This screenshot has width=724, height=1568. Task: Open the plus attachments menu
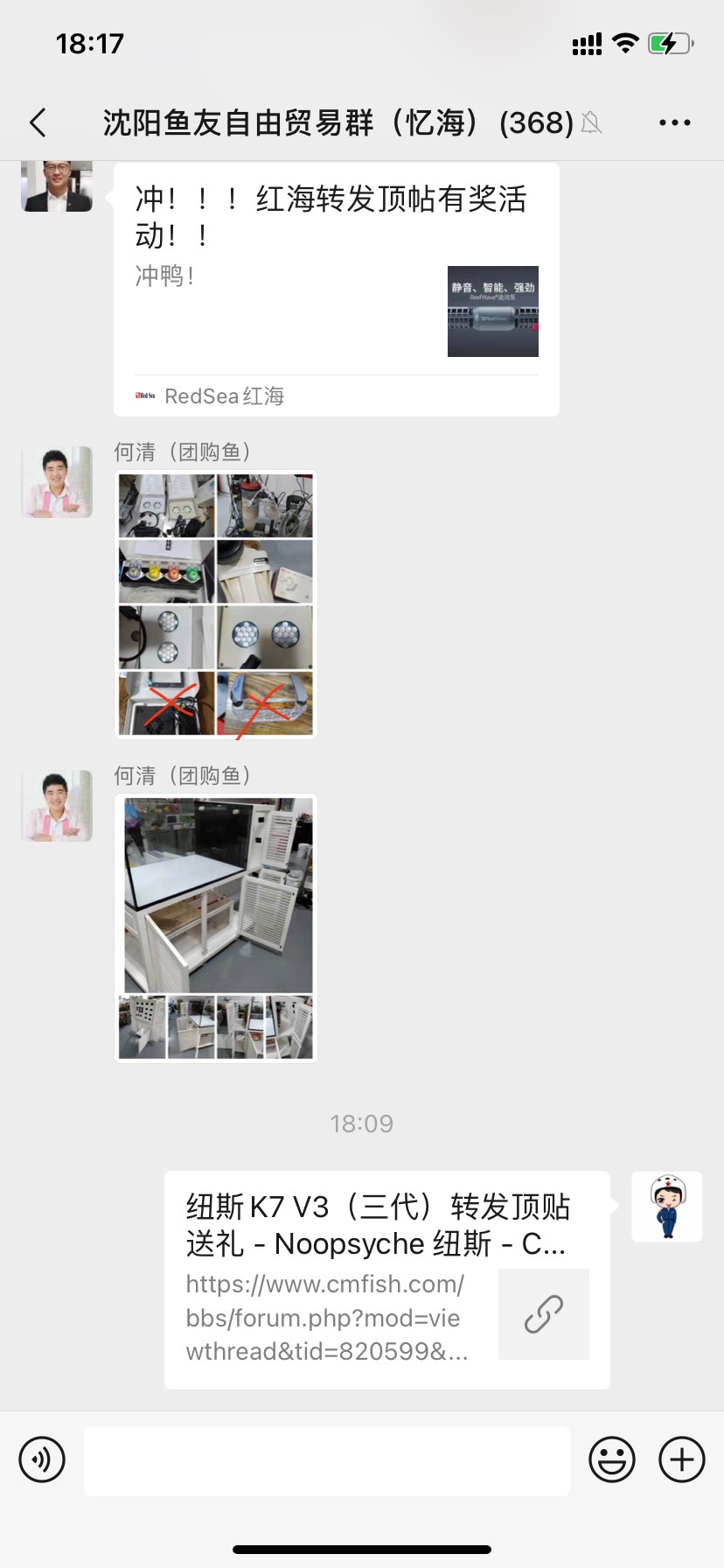click(681, 1459)
